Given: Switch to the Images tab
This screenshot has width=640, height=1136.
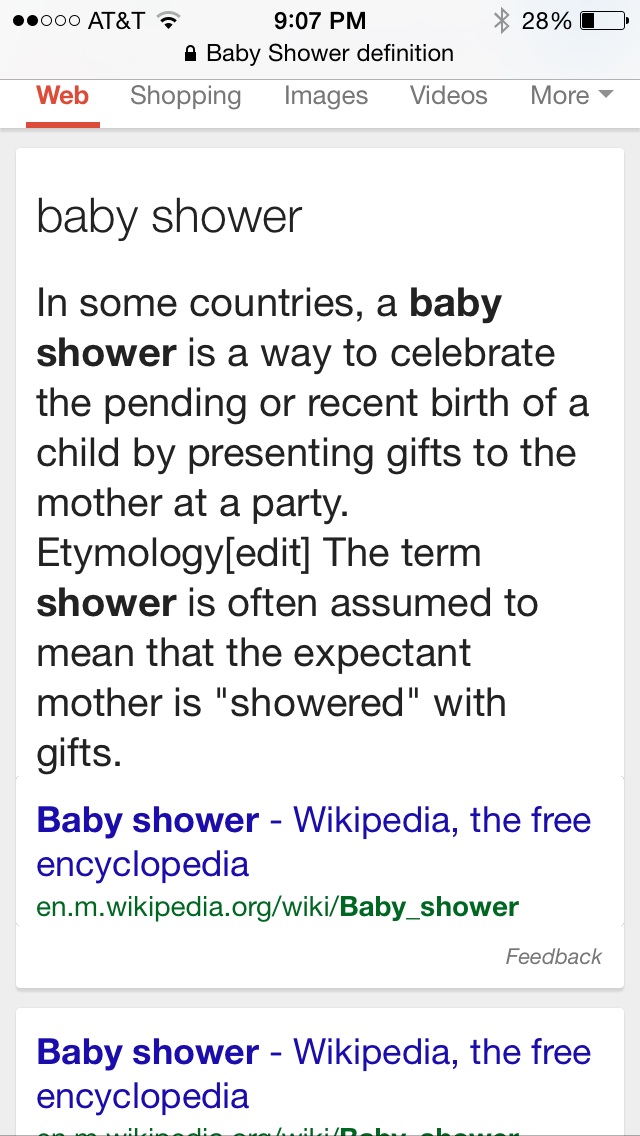Looking at the screenshot, I should [x=325, y=96].
